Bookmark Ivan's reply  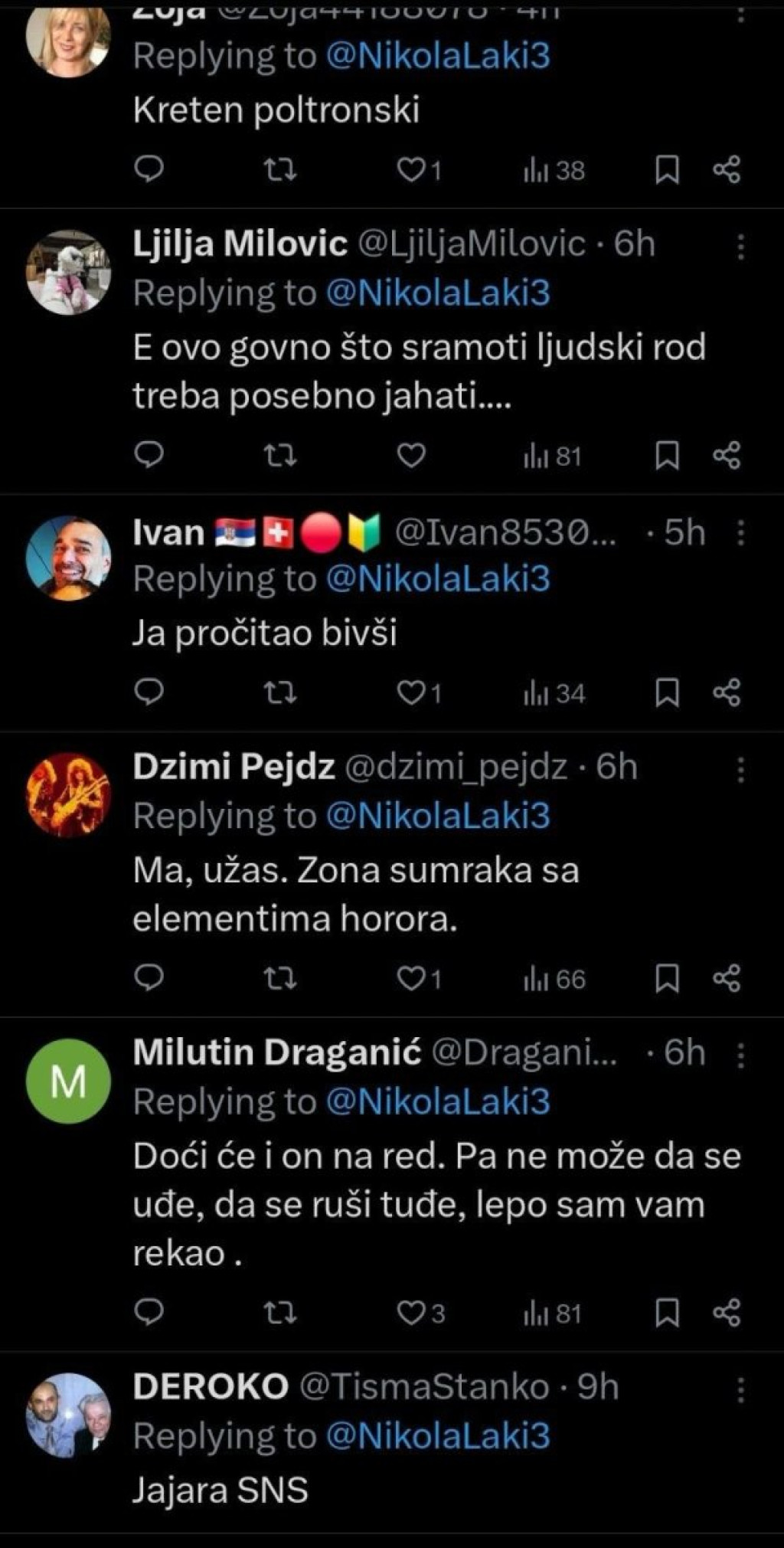(667, 693)
